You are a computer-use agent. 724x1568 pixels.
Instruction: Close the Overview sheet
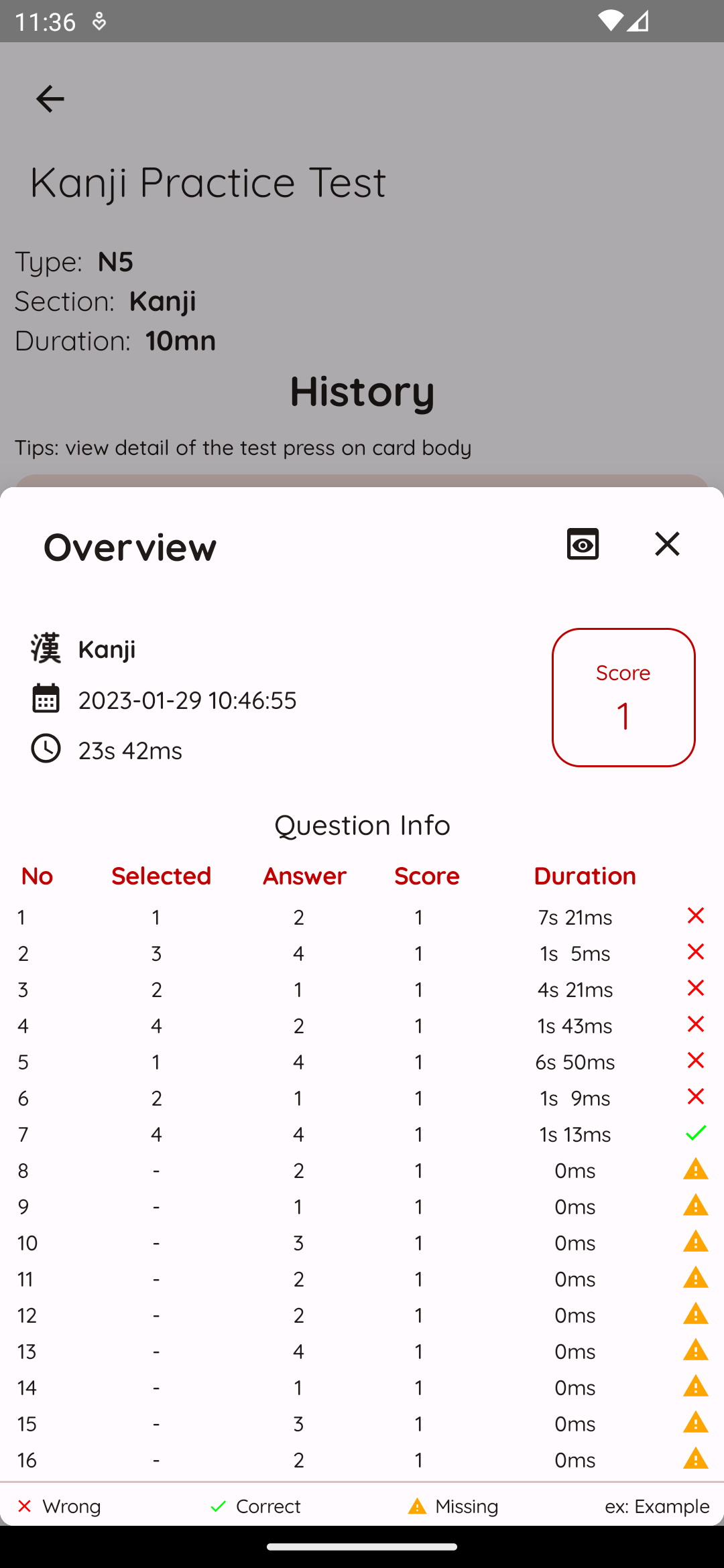tap(667, 544)
